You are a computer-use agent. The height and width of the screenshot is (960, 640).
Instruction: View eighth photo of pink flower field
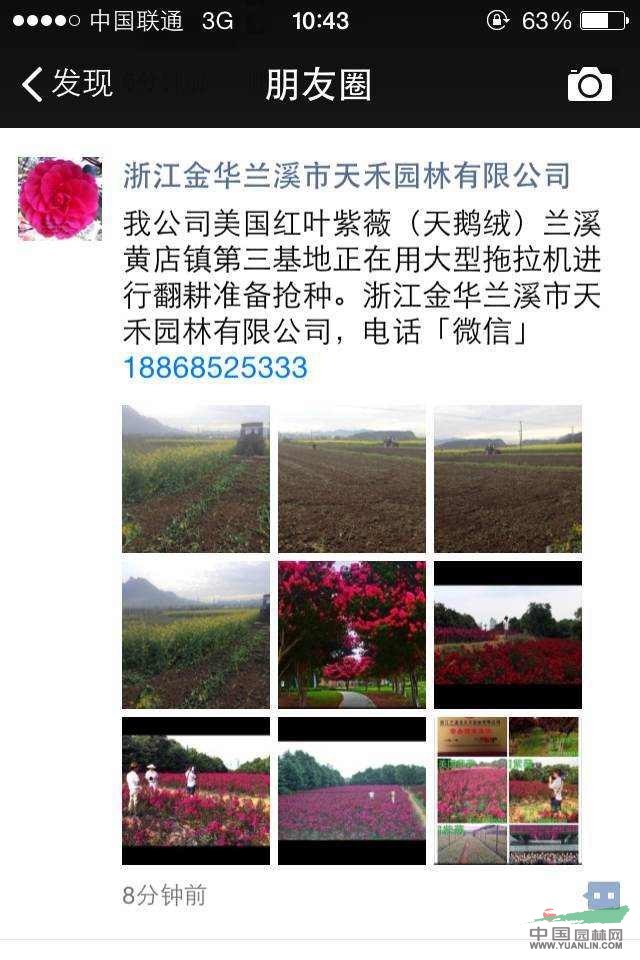click(352, 791)
